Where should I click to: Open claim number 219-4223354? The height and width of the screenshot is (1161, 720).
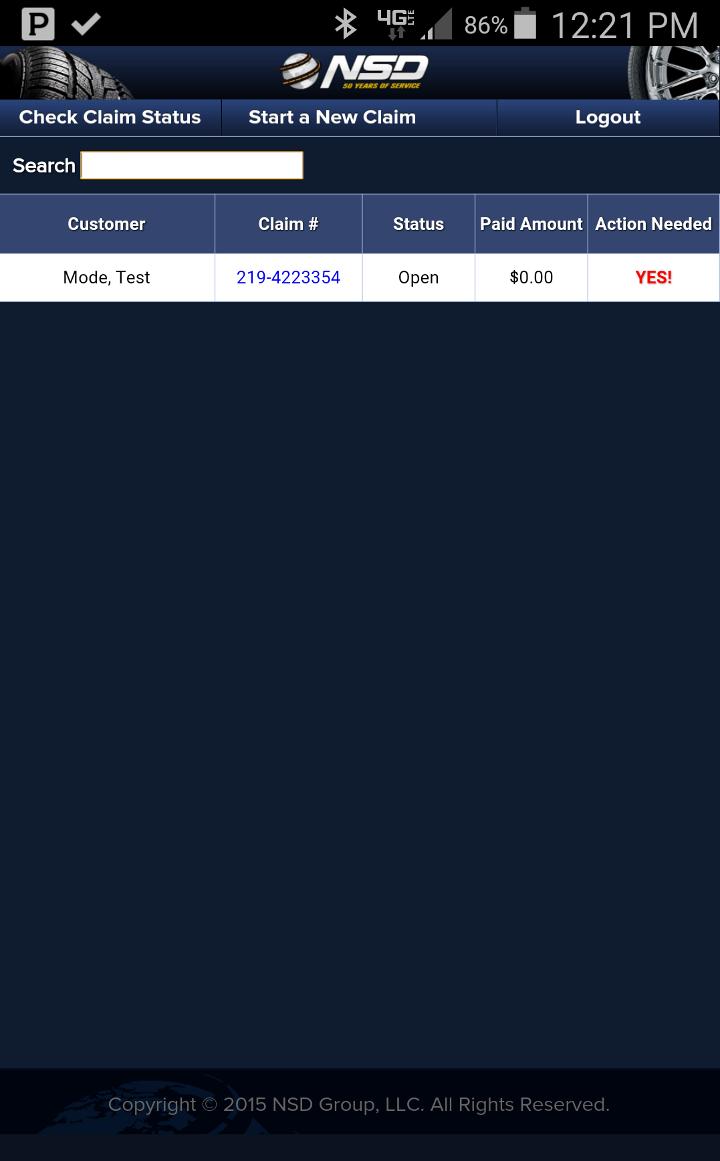(288, 277)
